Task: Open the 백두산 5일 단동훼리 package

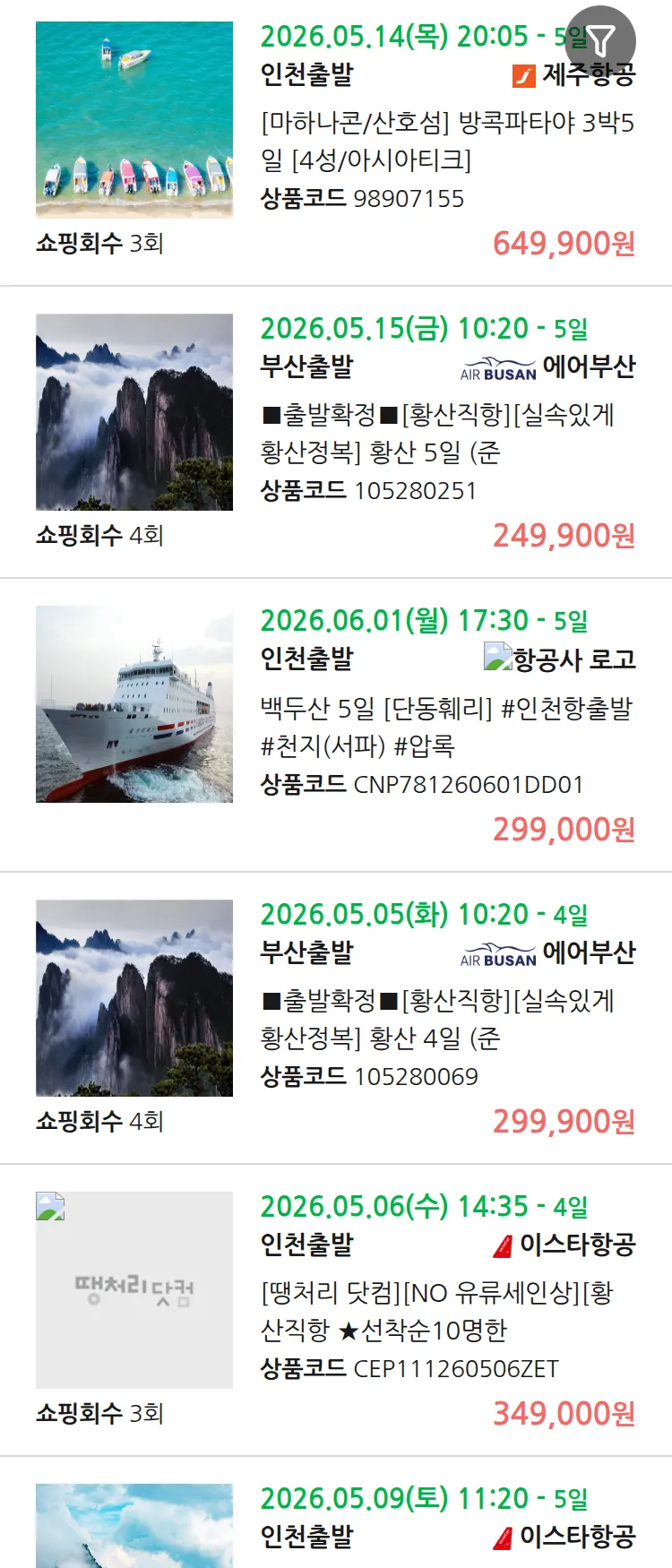Action: click(x=446, y=726)
